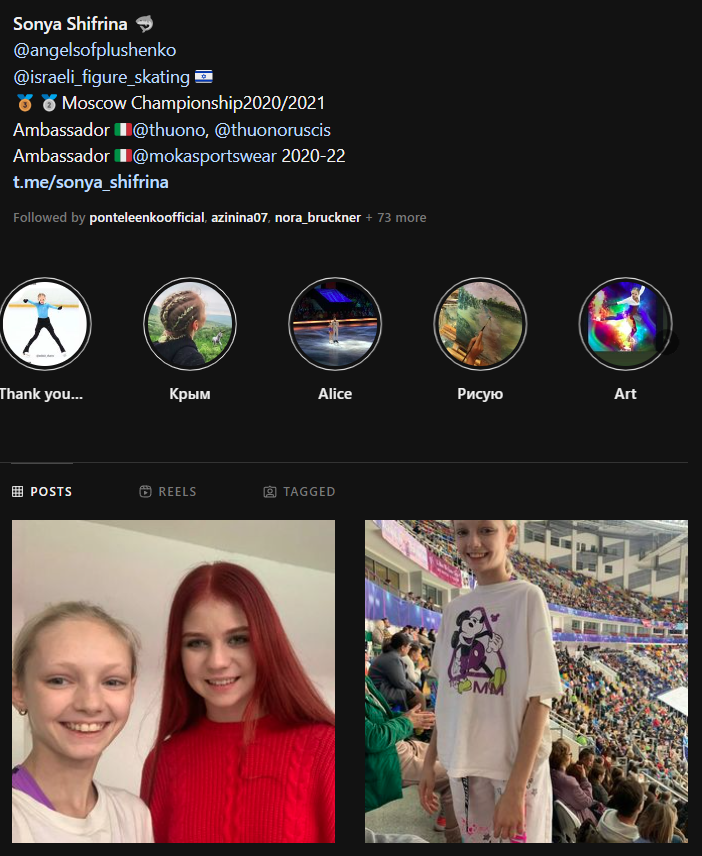Visit the @thuono ambassador link
This screenshot has height=856, width=702.
169,130
